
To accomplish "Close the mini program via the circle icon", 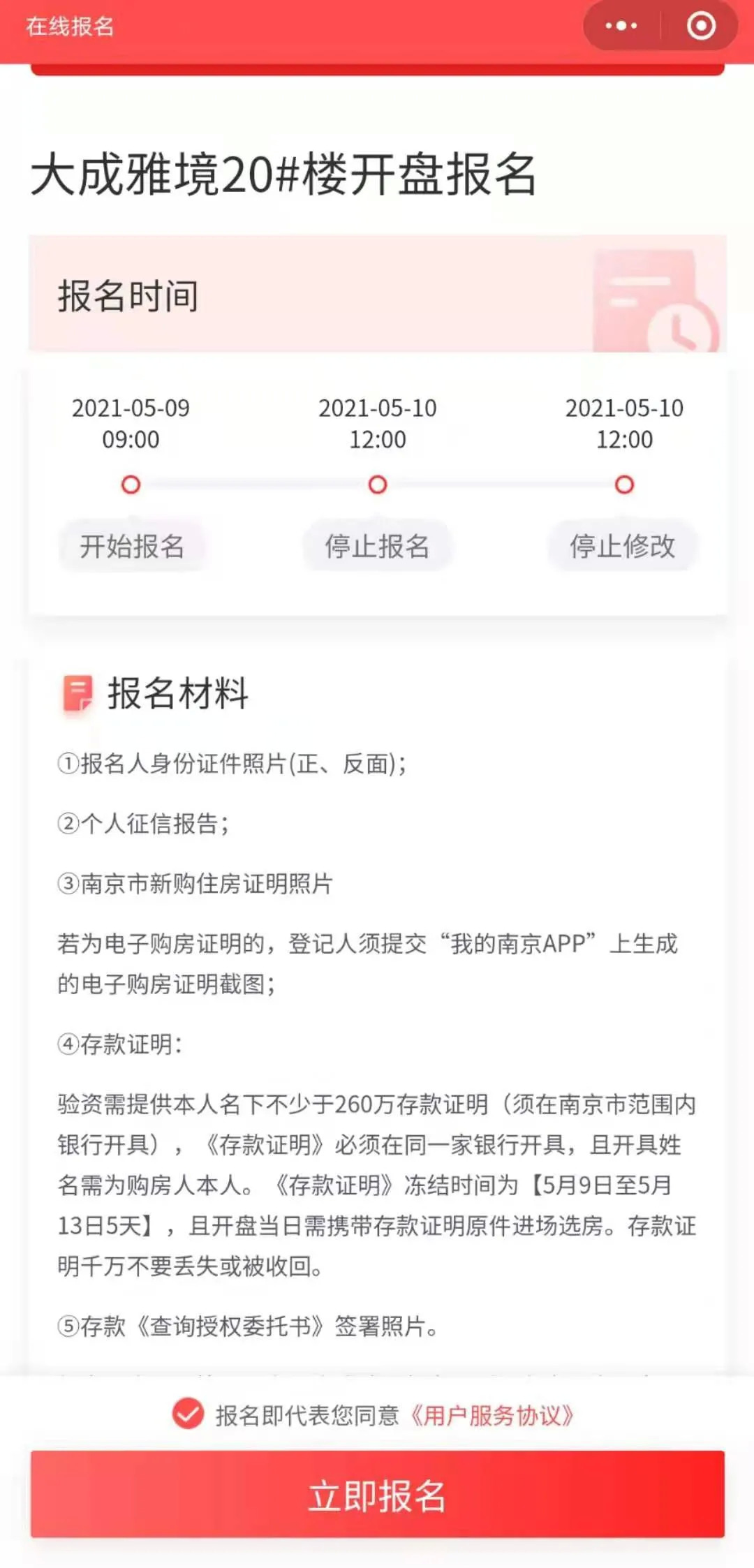I will click(701, 27).
